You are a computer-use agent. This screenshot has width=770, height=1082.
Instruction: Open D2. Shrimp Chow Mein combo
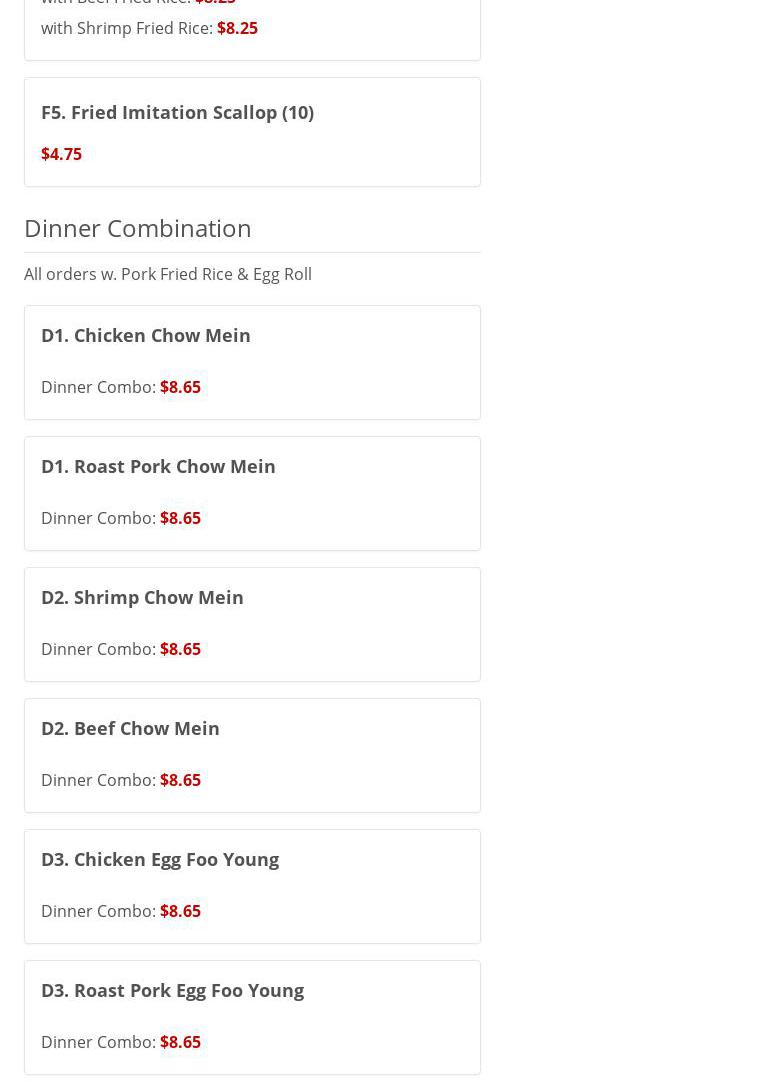142,598
